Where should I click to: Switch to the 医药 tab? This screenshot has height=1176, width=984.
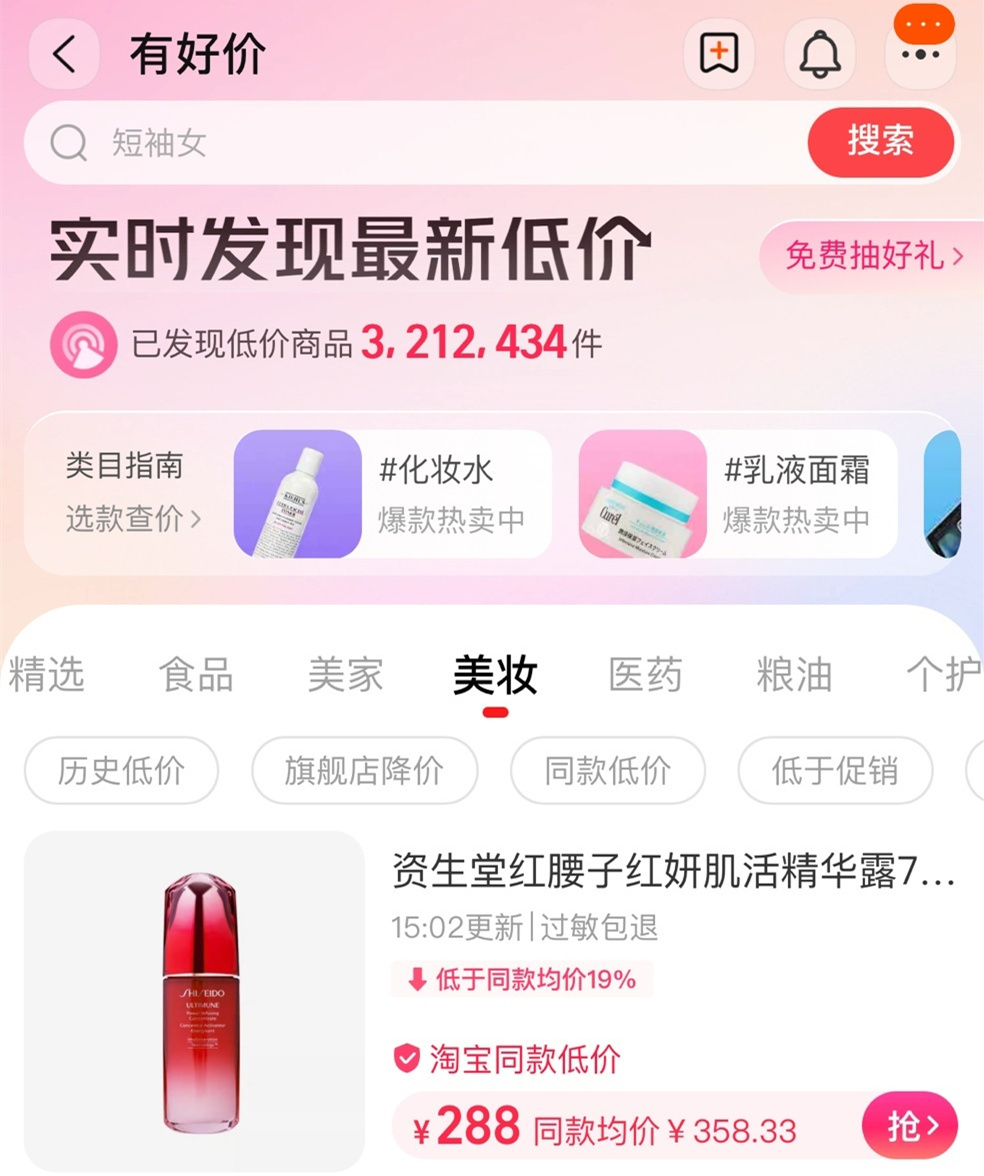pyautogui.click(x=645, y=676)
